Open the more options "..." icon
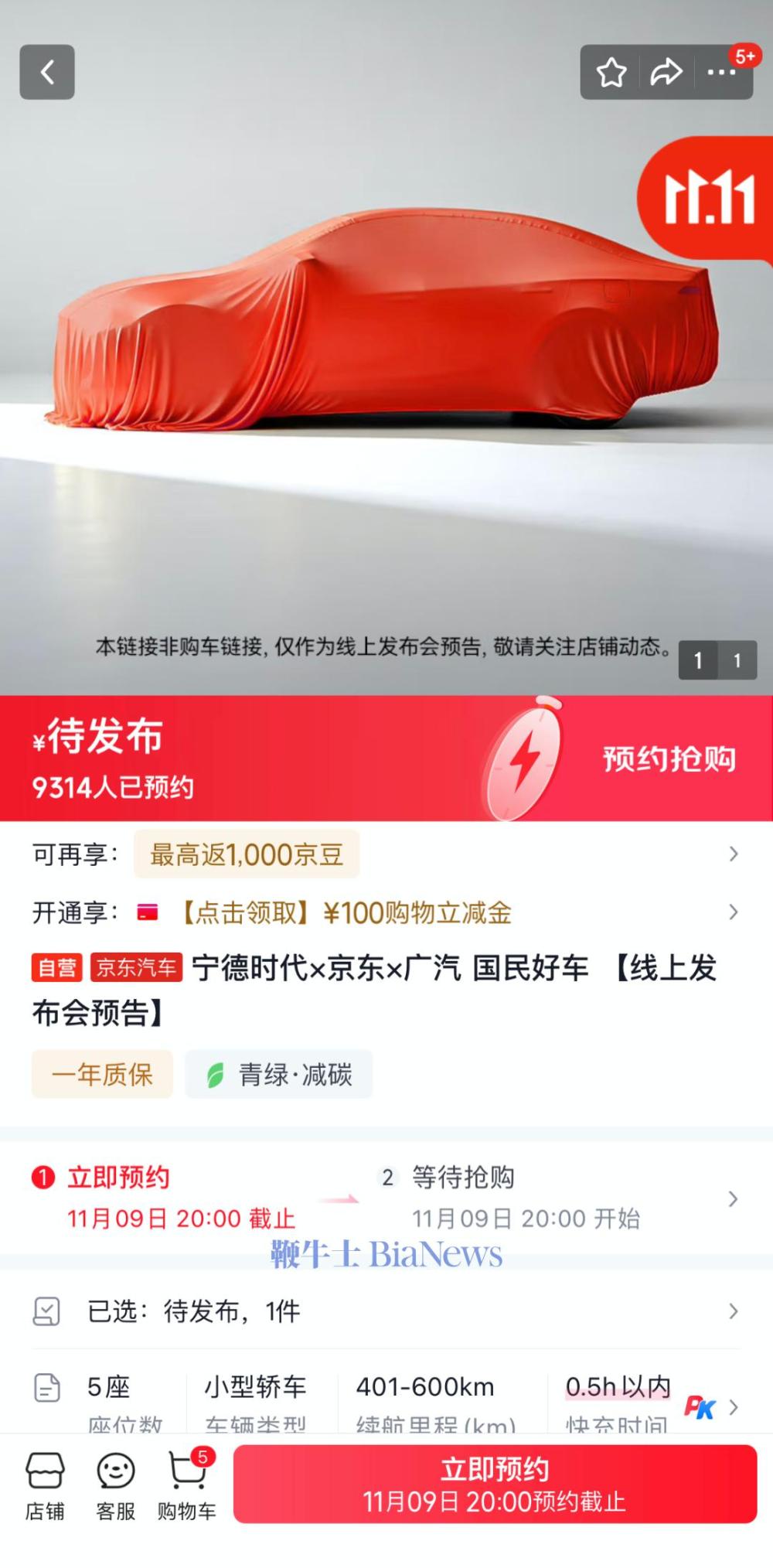The width and height of the screenshot is (773, 1568). 719,72
